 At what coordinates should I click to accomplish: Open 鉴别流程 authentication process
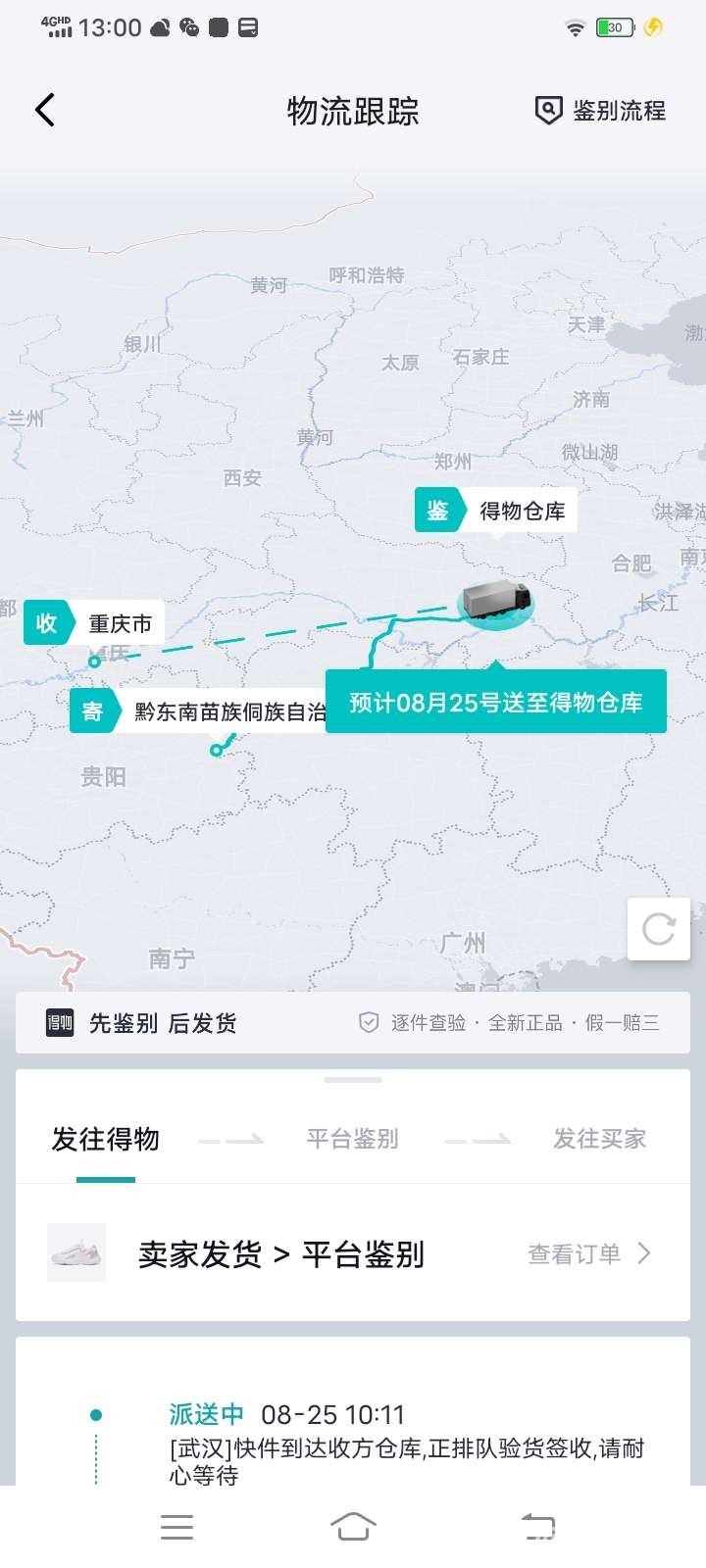coord(600,111)
